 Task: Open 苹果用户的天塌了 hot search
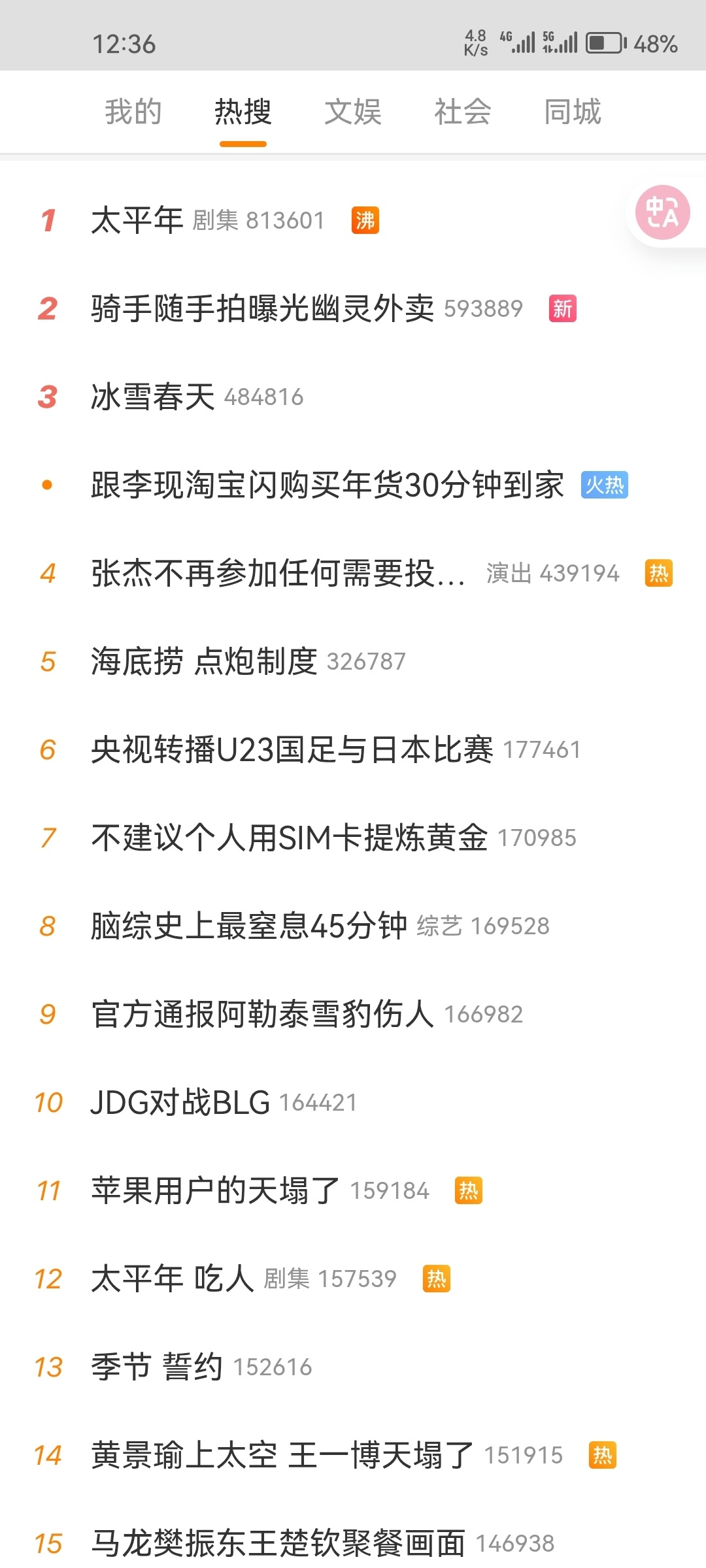[x=215, y=1190]
